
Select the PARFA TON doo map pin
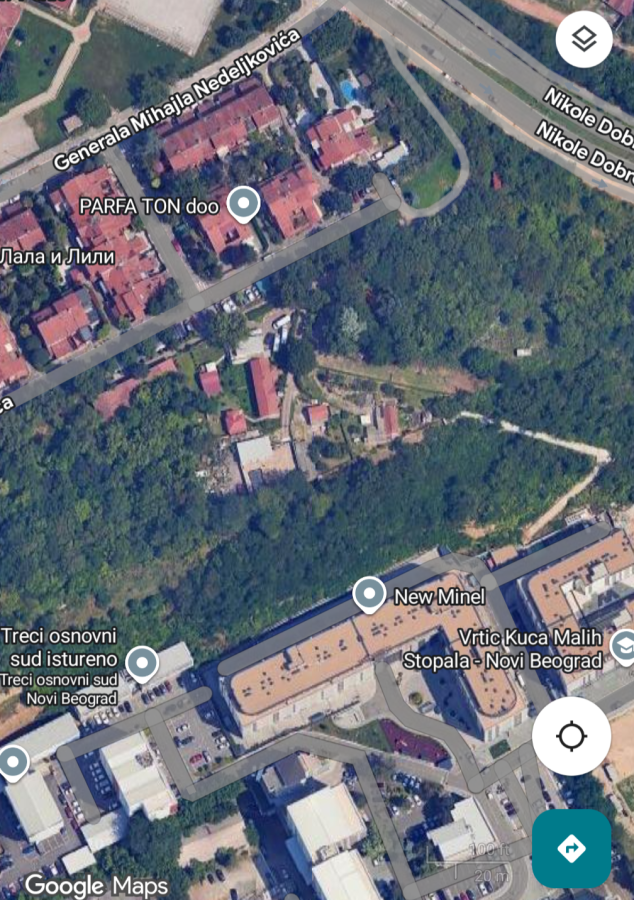[x=243, y=204]
